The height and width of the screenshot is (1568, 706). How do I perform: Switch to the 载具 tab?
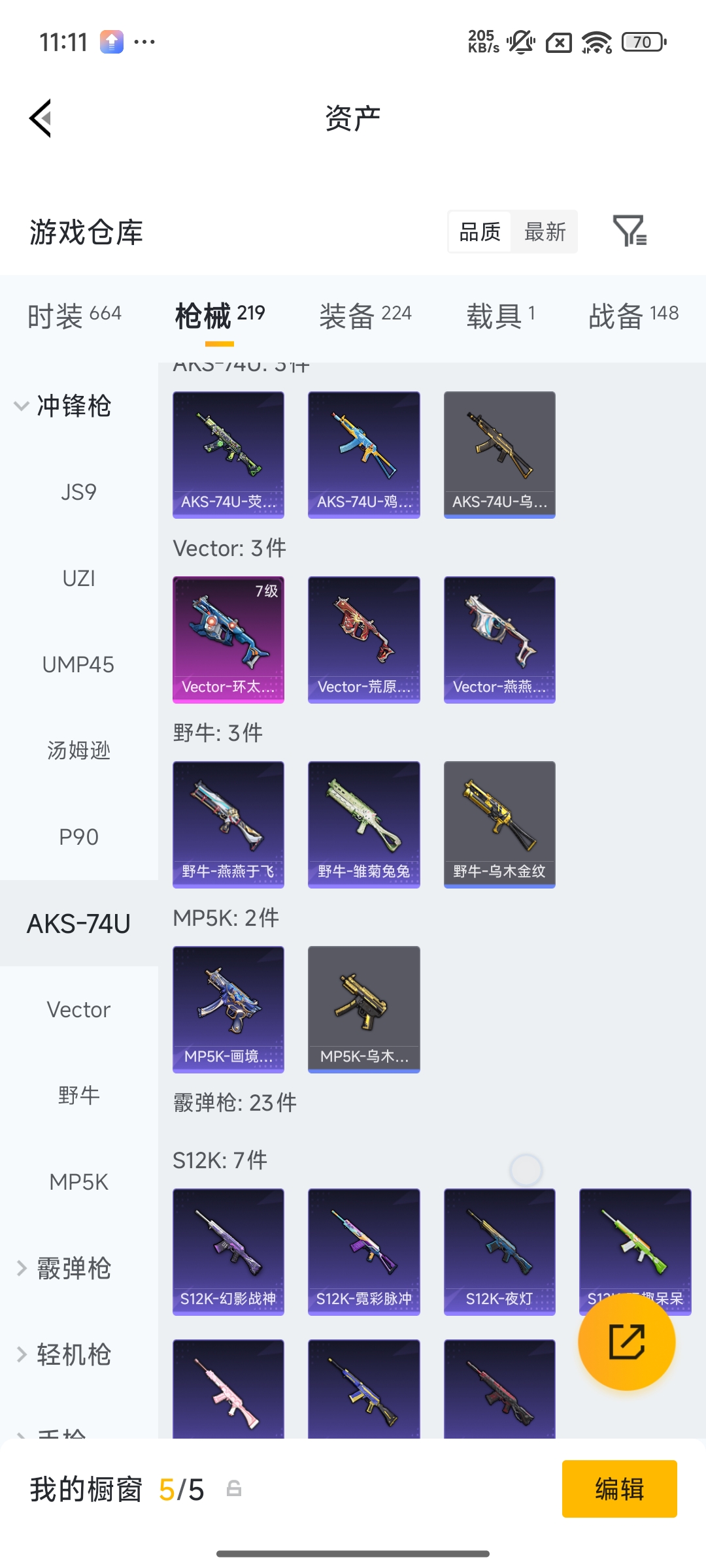[500, 316]
